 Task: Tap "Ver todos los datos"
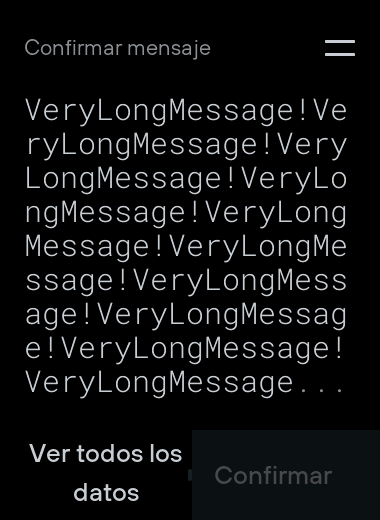(106, 473)
